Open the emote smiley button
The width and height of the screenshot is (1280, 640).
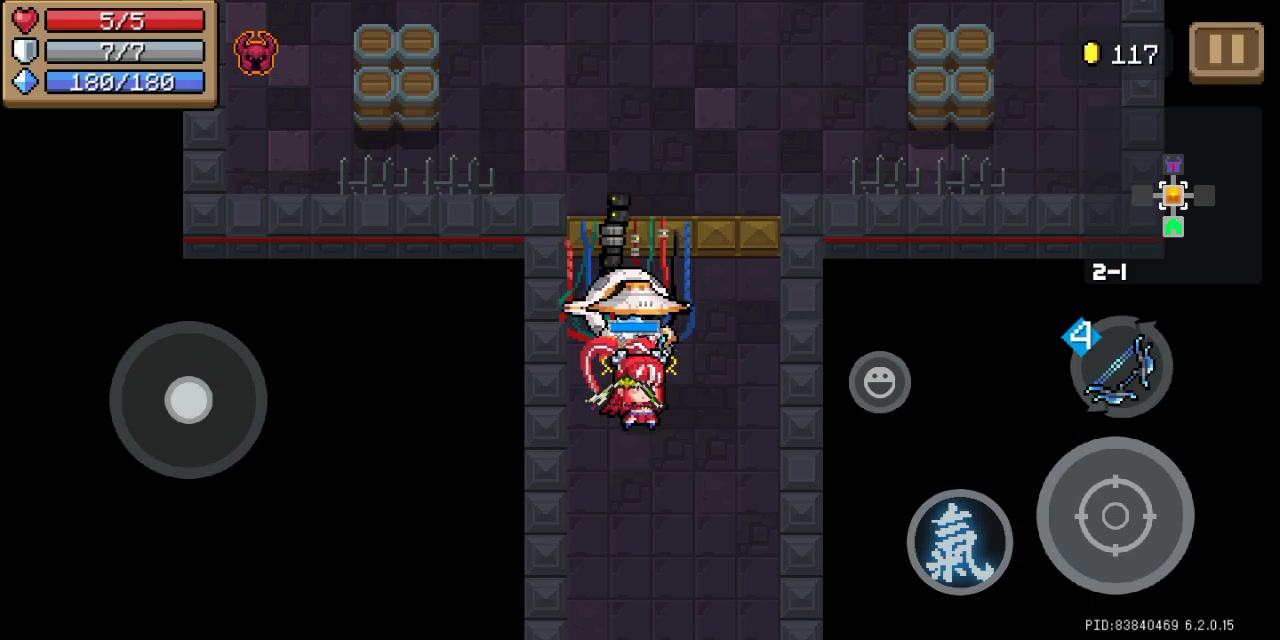[879, 381]
